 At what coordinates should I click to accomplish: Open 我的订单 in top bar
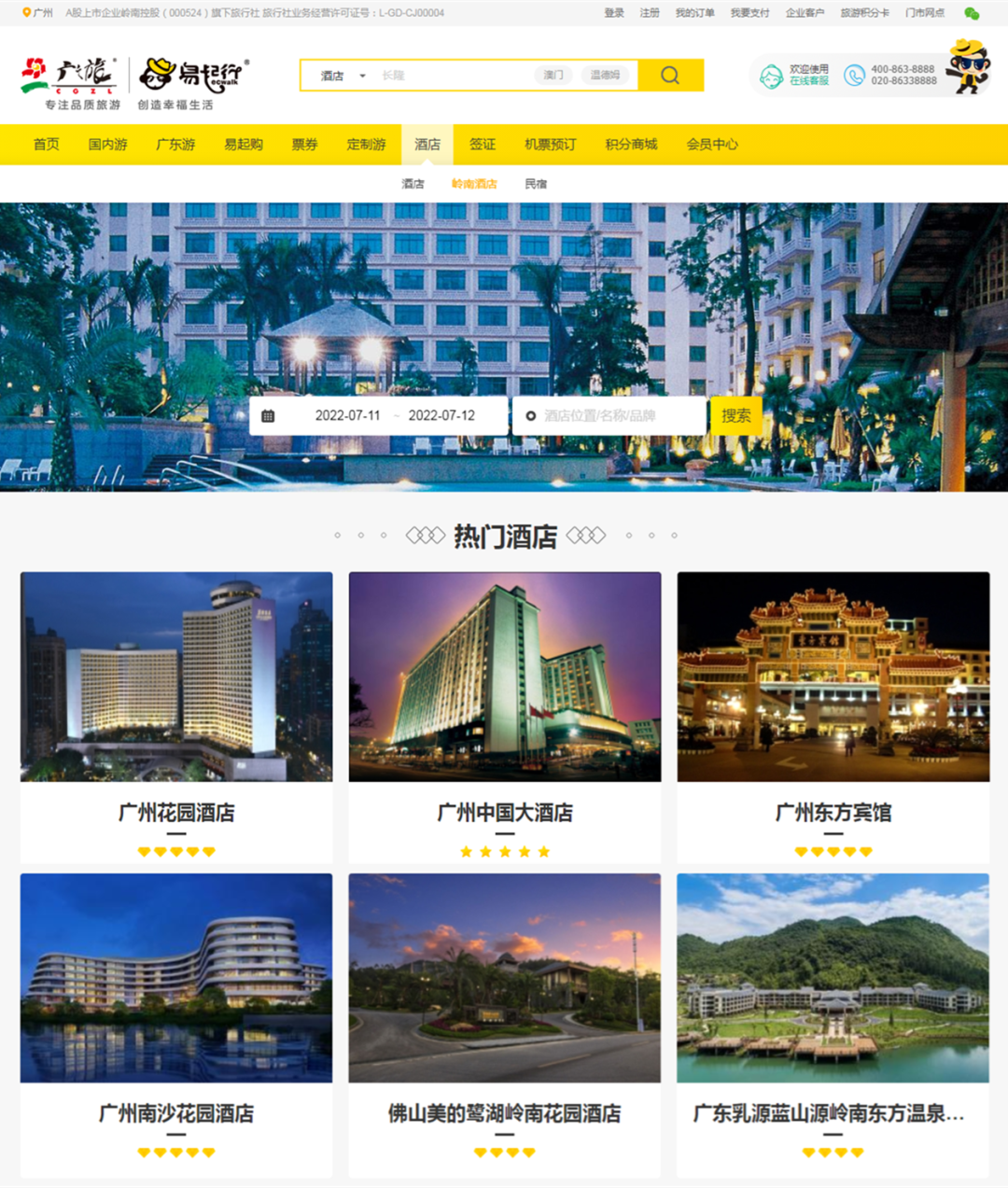tap(694, 13)
